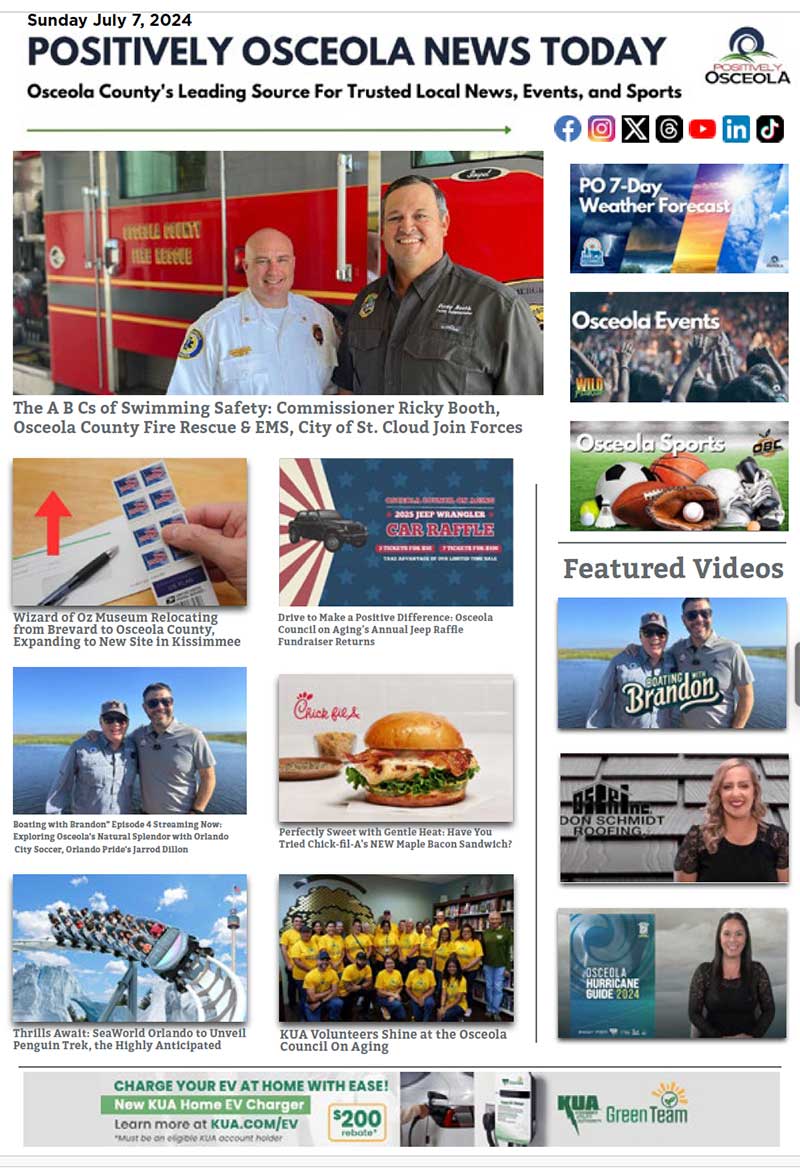Open the Instagram profile icon
This screenshot has height=1171, width=800.
tap(602, 129)
